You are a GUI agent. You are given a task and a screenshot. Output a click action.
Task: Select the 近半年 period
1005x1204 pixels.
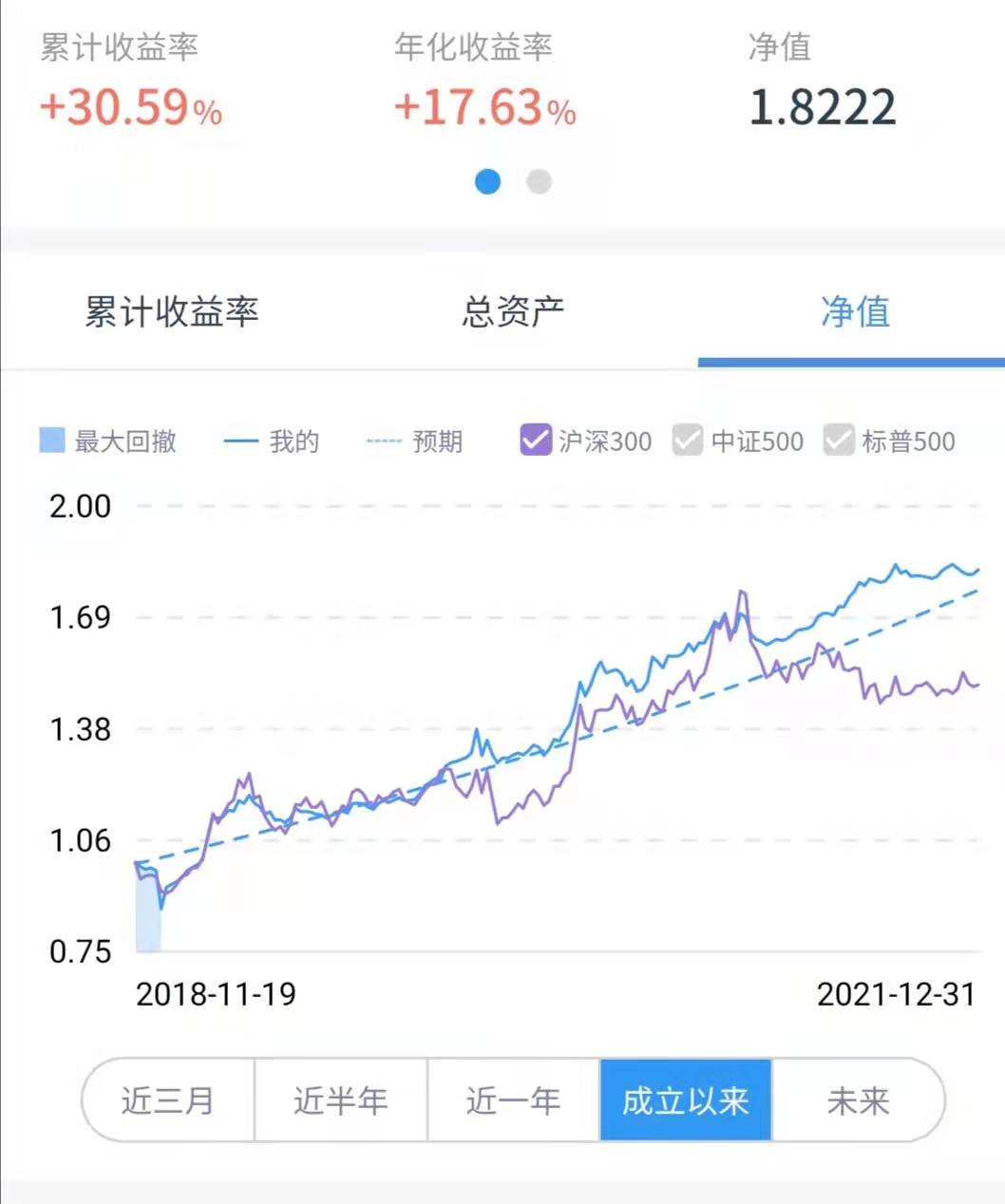click(341, 1101)
